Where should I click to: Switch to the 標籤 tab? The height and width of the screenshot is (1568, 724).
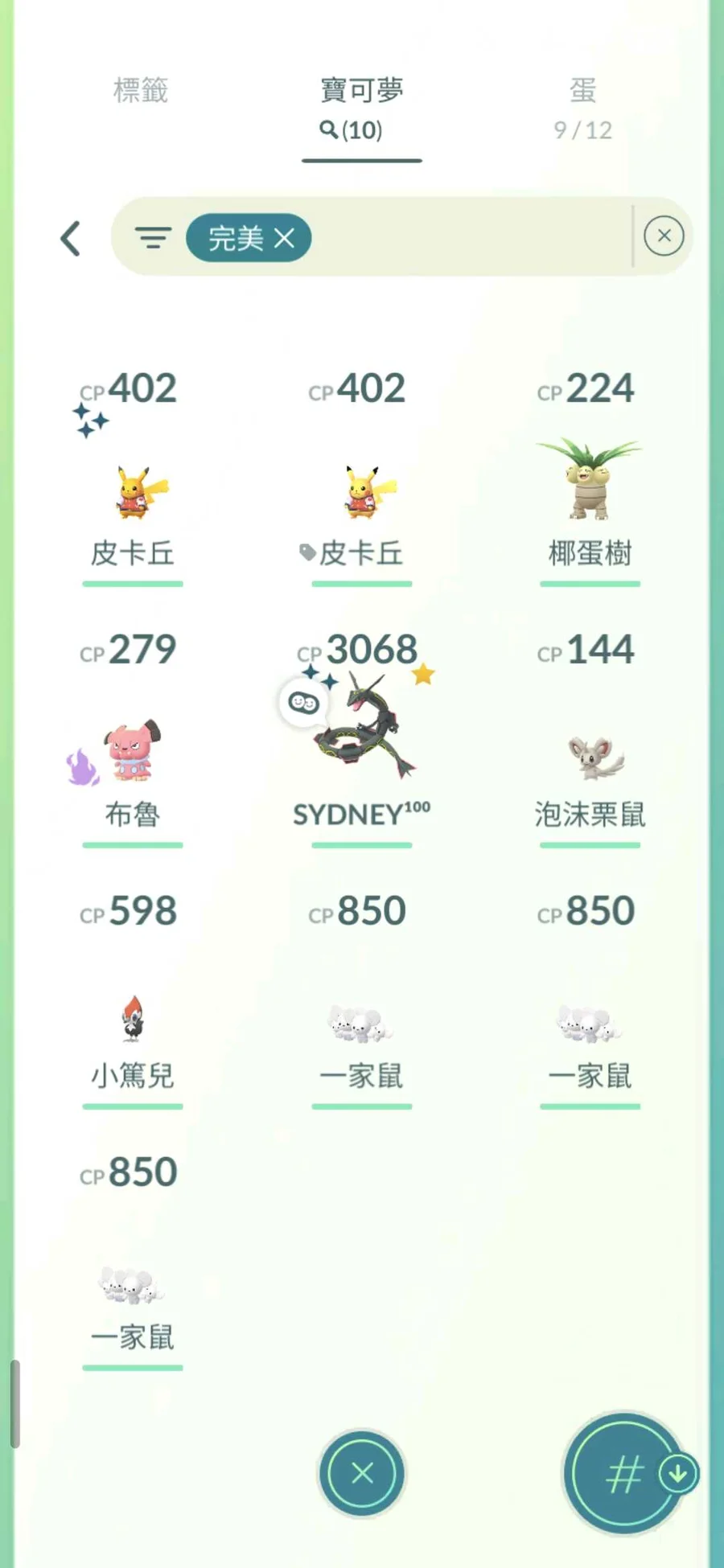tap(141, 91)
